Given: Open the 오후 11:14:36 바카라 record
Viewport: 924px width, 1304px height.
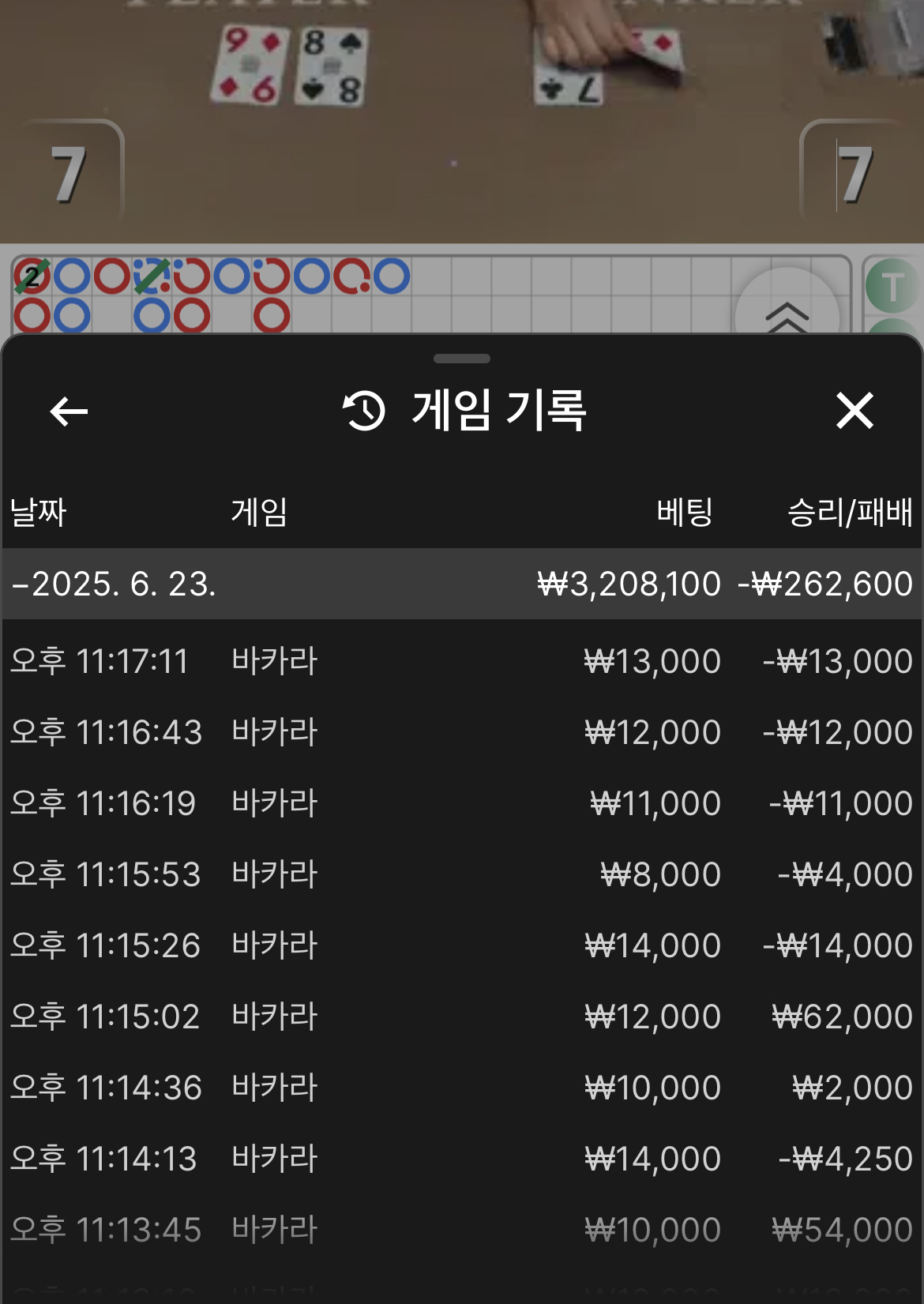Looking at the screenshot, I should tap(462, 1088).
